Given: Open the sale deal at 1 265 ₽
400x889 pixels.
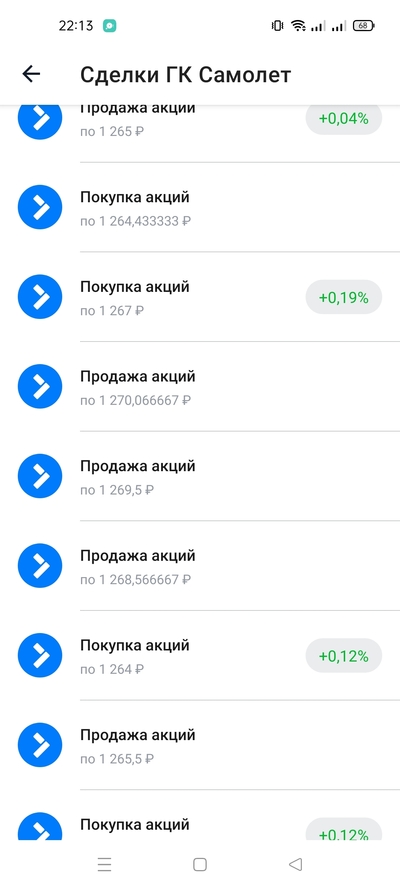Looking at the screenshot, I should pos(200,134).
